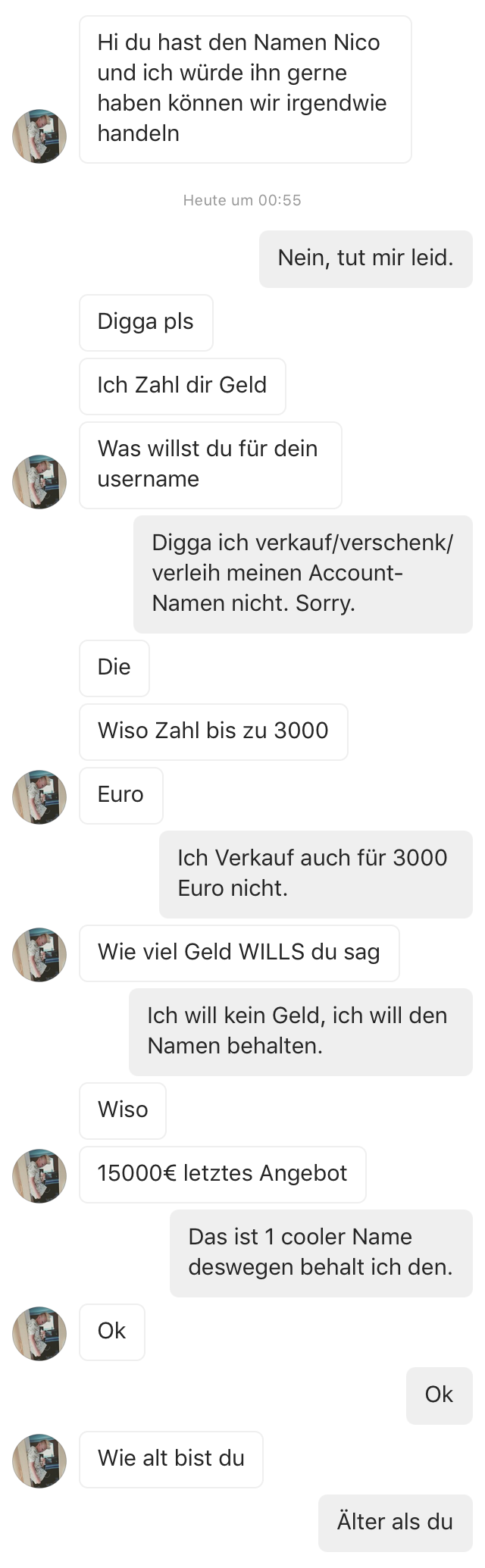Image resolution: width=485 pixels, height=1568 pixels.
Task: Tap avatar next to '15000€ letztes Angebot'
Action: (39, 1176)
